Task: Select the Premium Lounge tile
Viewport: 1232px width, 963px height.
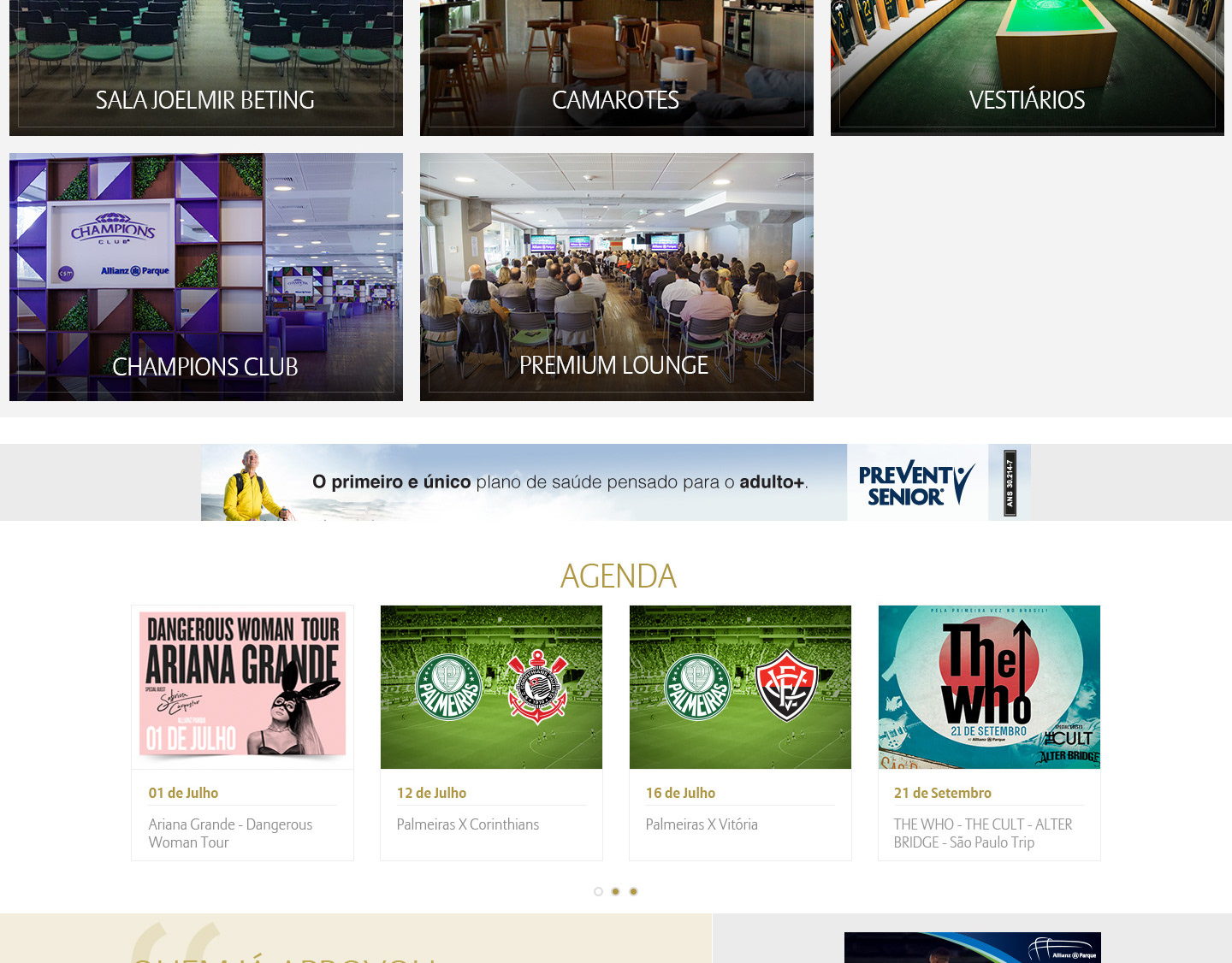Action: tap(616, 277)
